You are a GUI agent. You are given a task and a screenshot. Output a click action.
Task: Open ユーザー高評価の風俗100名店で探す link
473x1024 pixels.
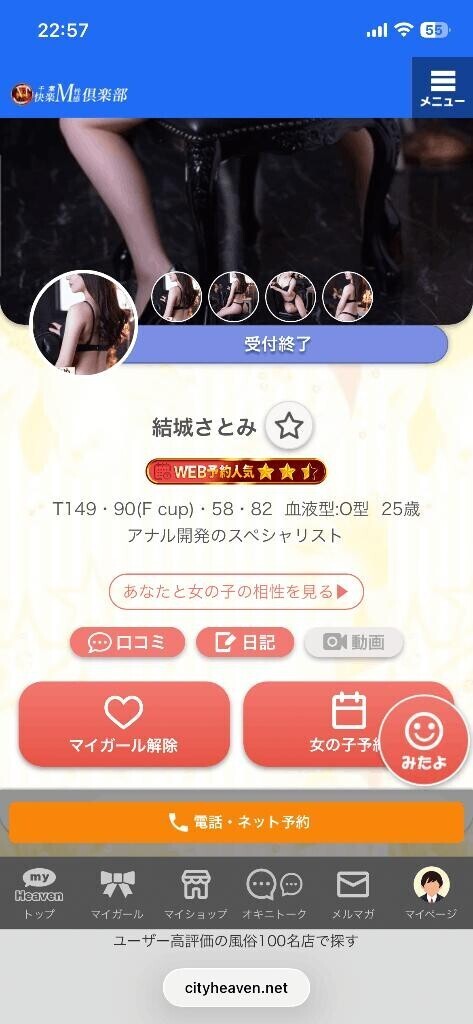(236, 941)
